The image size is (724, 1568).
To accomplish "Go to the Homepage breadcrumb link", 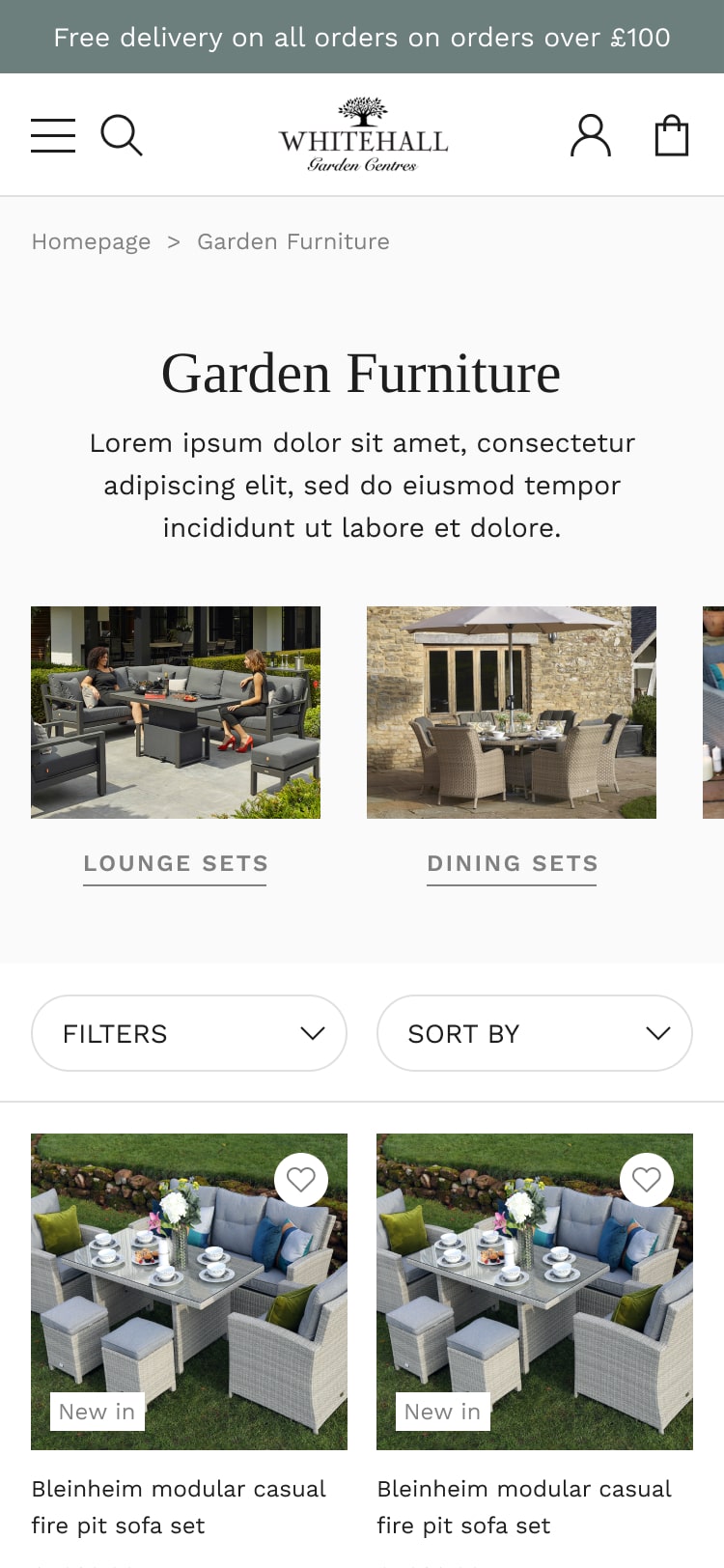I will click(x=91, y=241).
